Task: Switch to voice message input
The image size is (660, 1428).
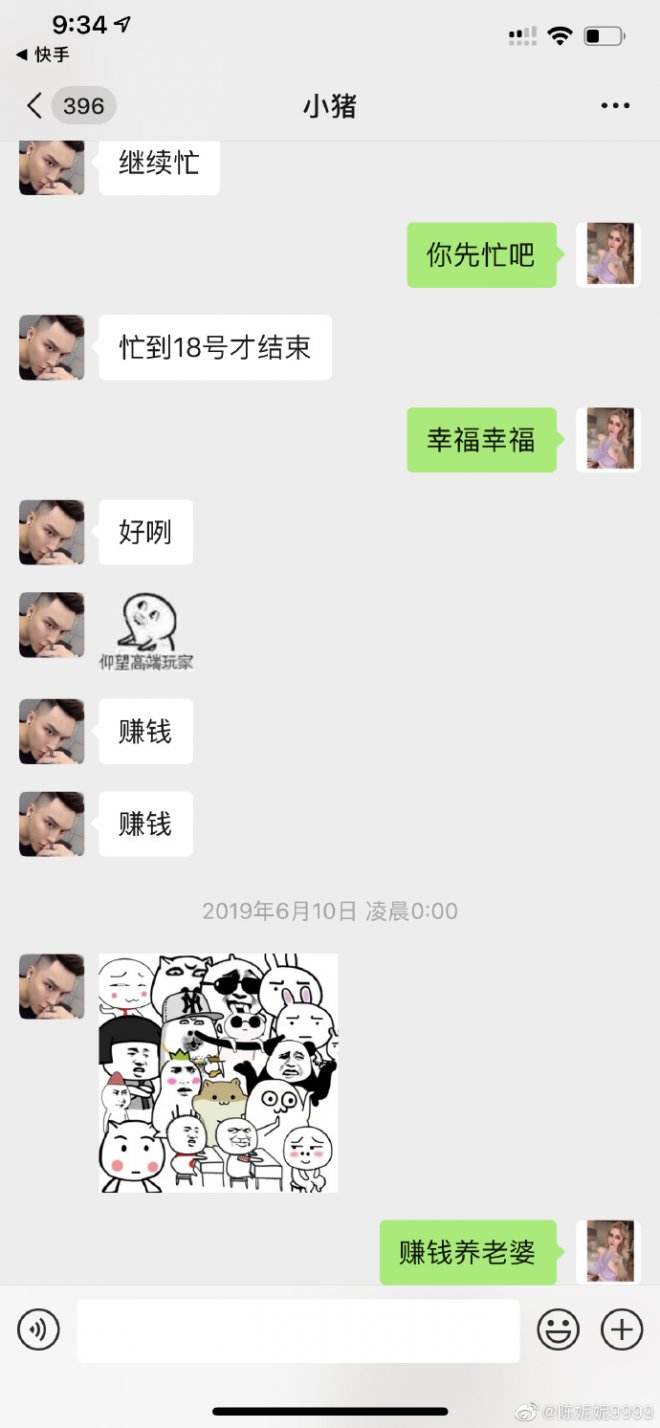Action: pyautogui.click(x=39, y=1330)
